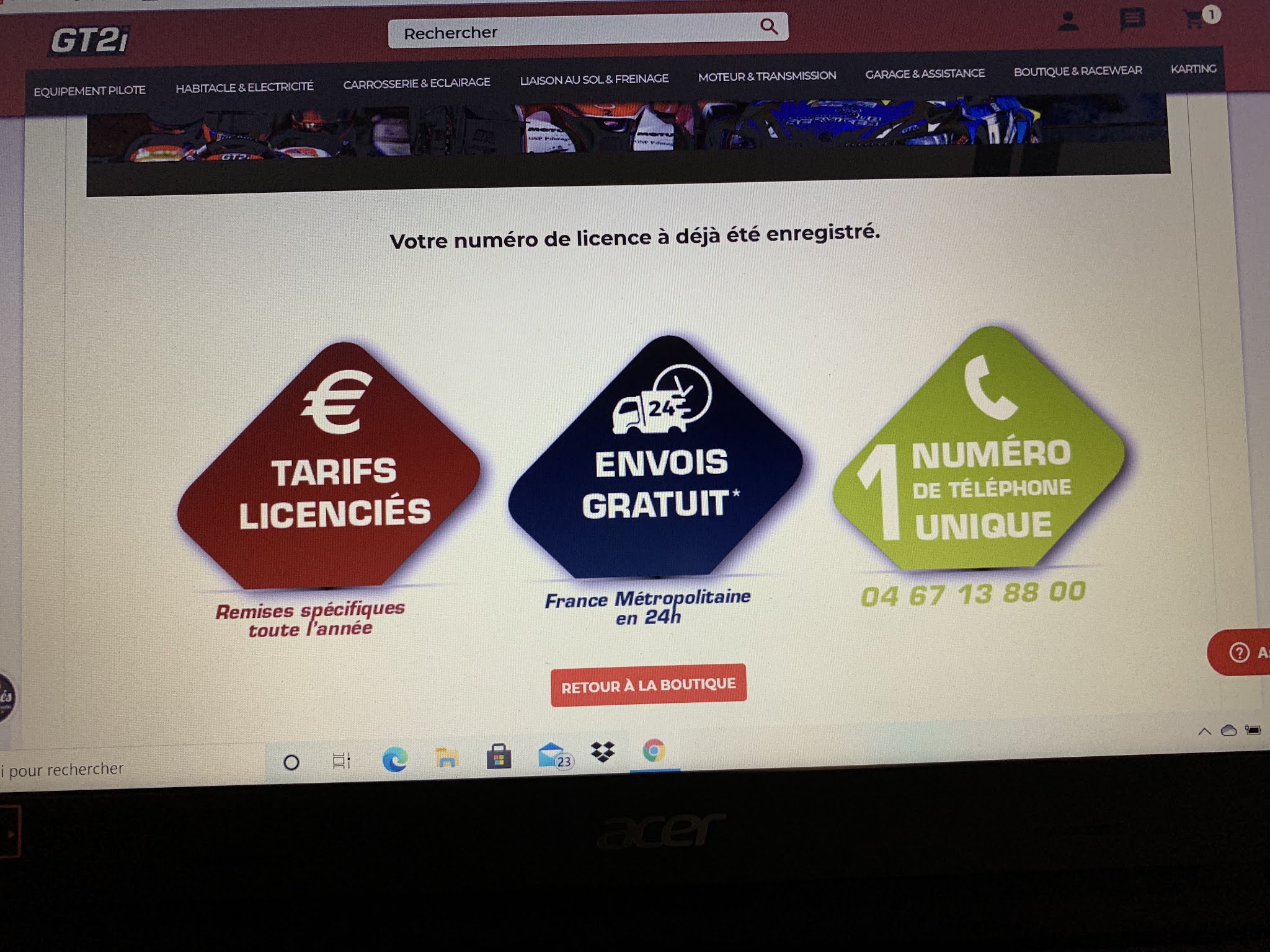Open Habitacle & Electricité menu
Screen dimensions: 1270x952
[x=244, y=87]
